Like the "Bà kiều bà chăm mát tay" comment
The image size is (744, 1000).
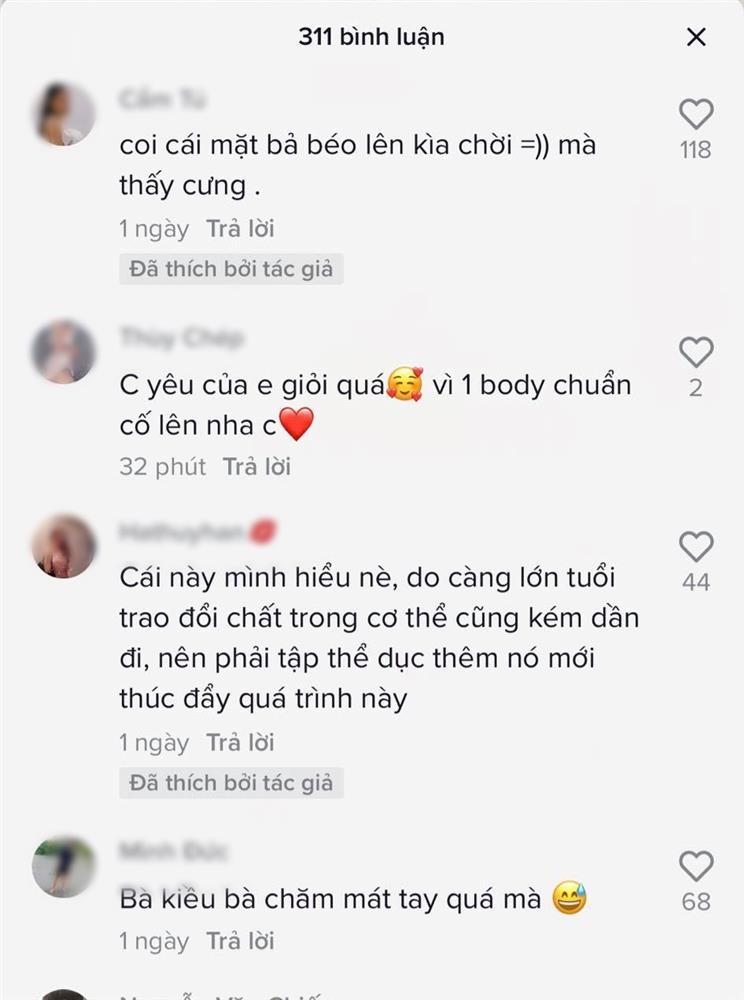[x=696, y=866]
